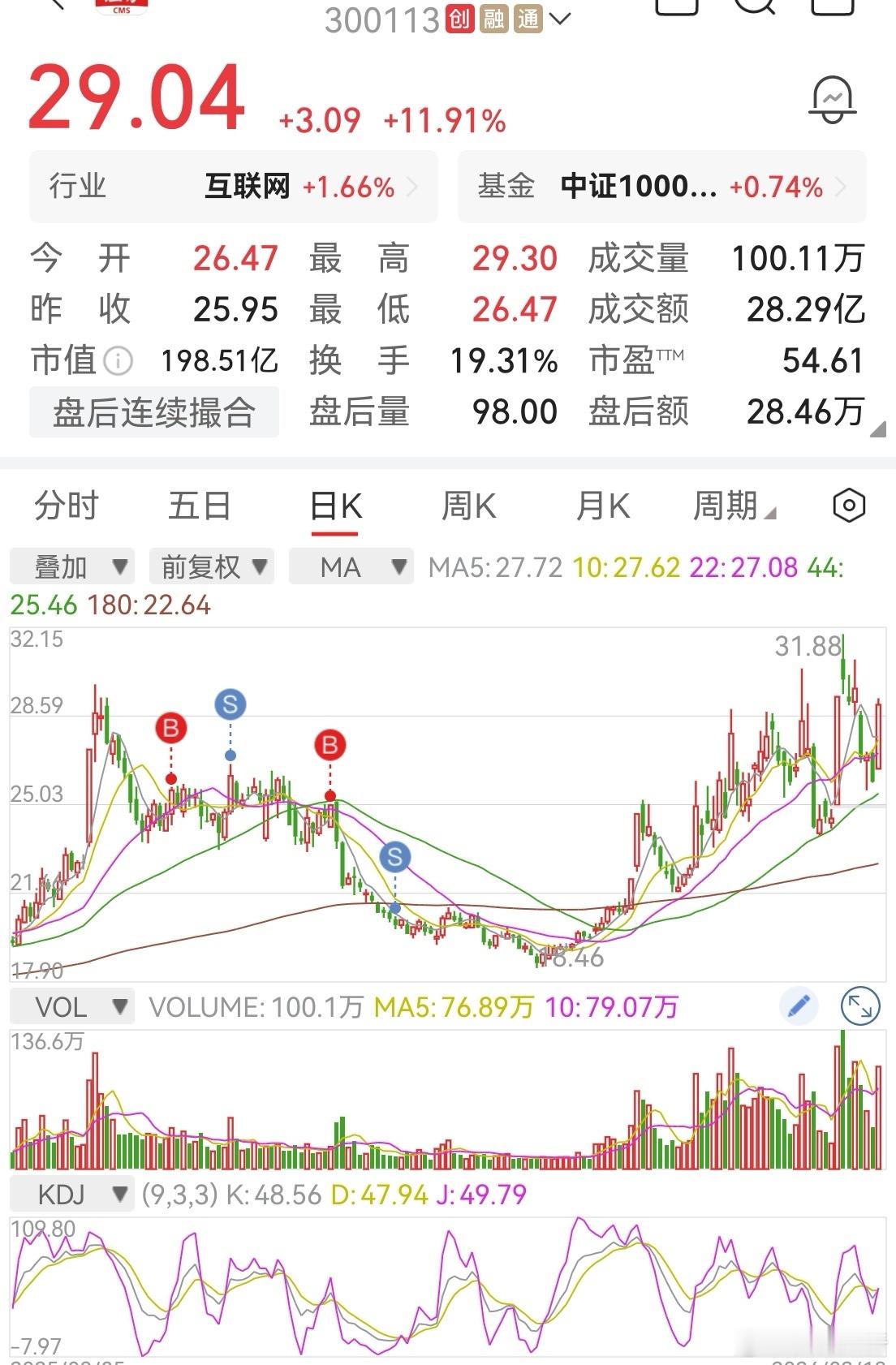Change the 前复权 adjustment dropdown
896x1365 pixels.
212,566
